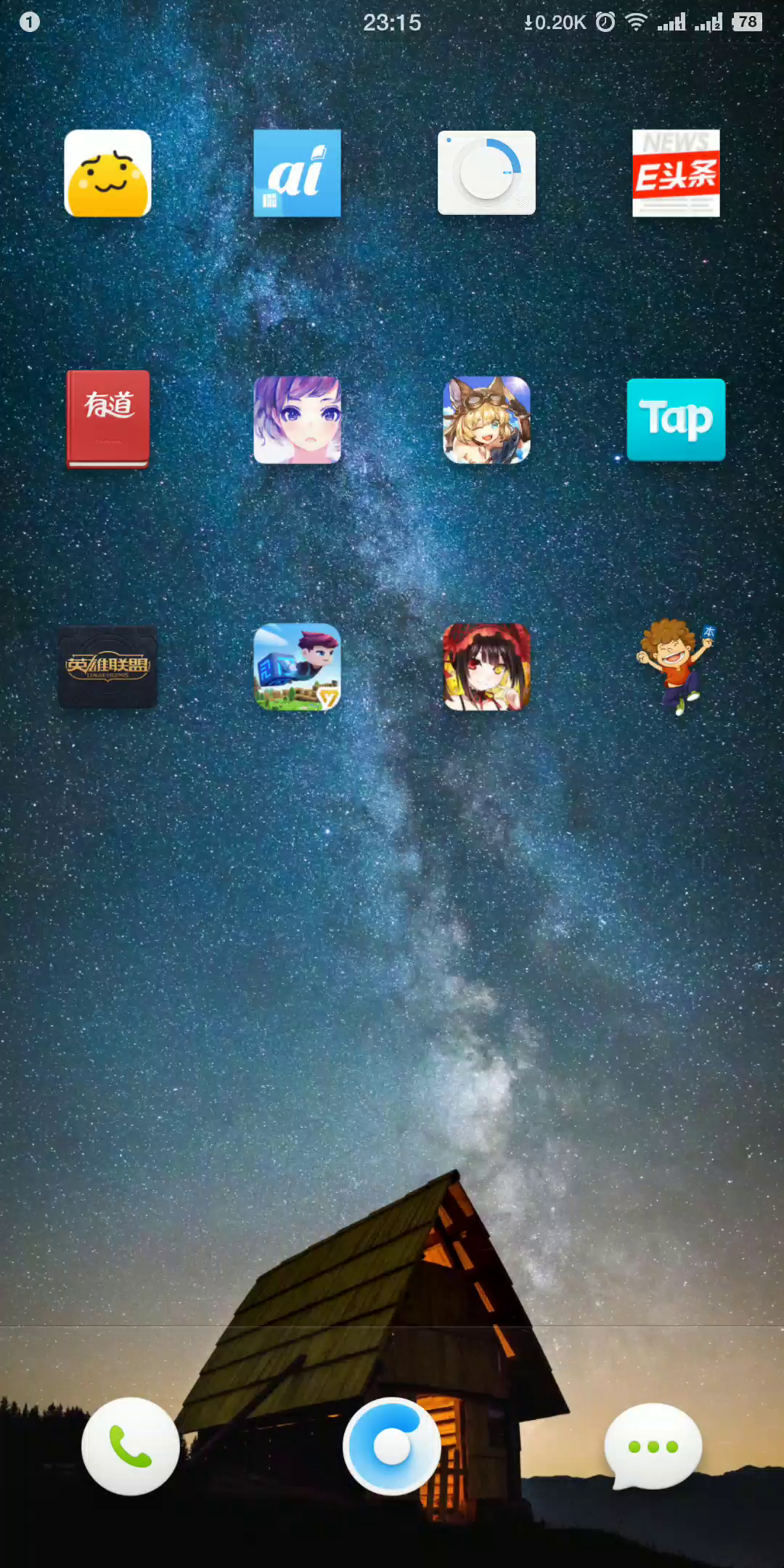Open the yellow smiley face app
The width and height of the screenshot is (784, 1568).
point(107,173)
